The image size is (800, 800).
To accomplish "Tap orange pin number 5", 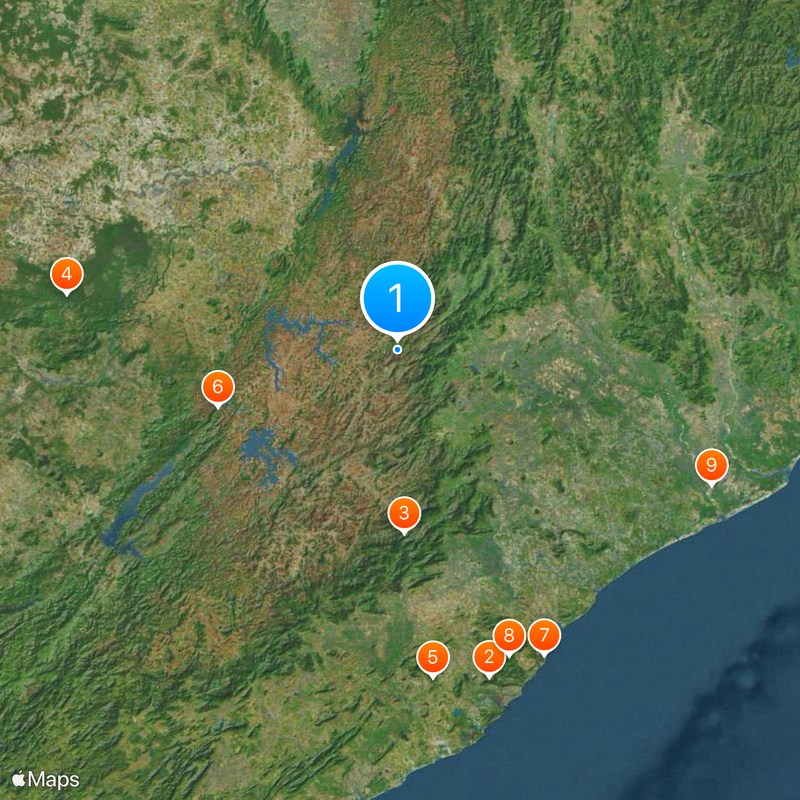I will pos(432,658).
